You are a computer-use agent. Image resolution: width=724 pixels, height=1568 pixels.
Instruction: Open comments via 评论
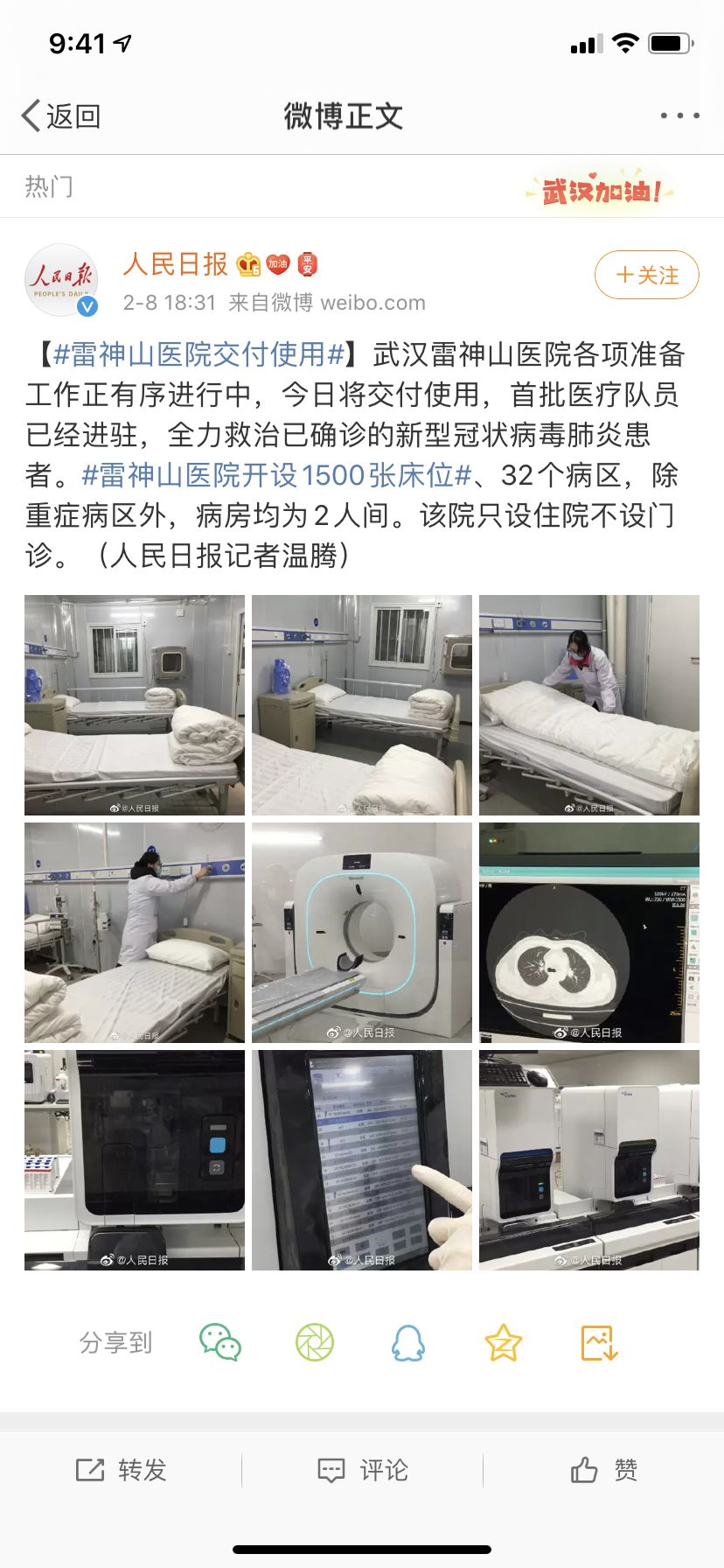(362, 1470)
